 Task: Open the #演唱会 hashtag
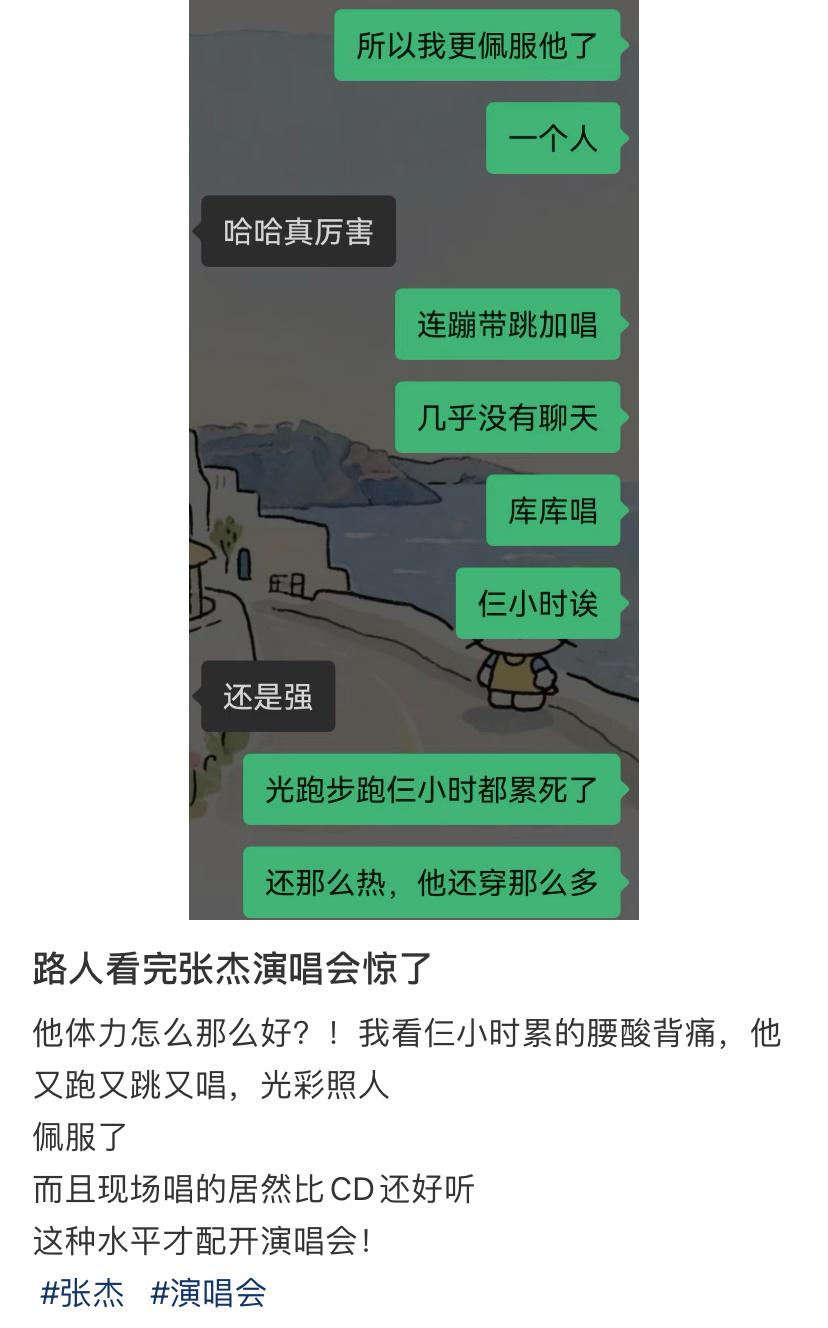coord(208,1293)
